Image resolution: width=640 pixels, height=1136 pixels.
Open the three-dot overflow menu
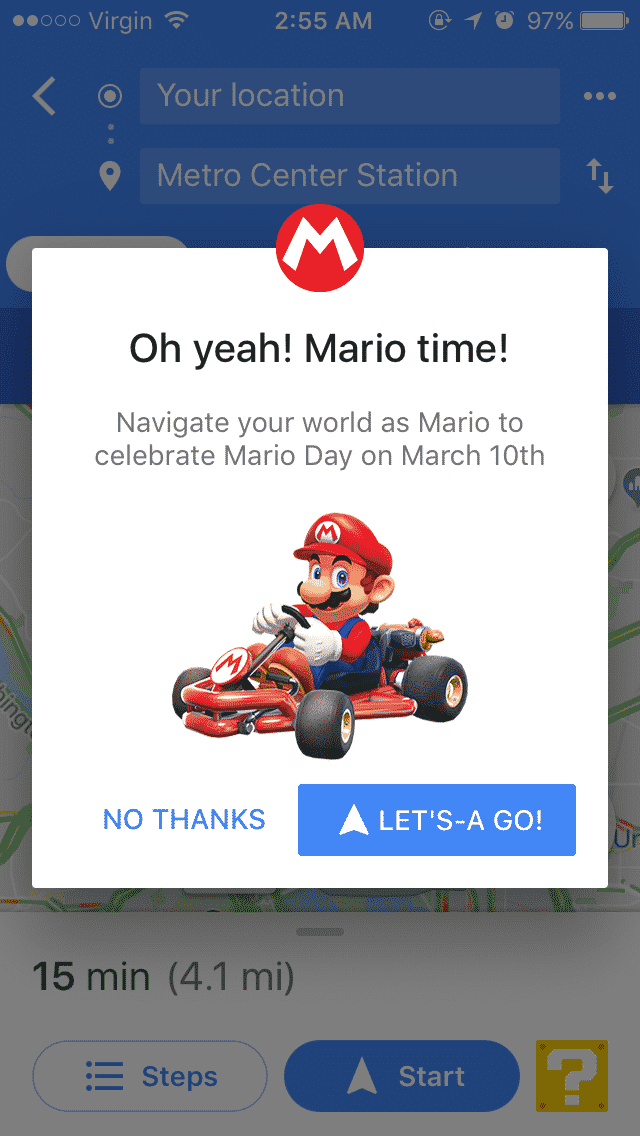[x=599, y=97]
